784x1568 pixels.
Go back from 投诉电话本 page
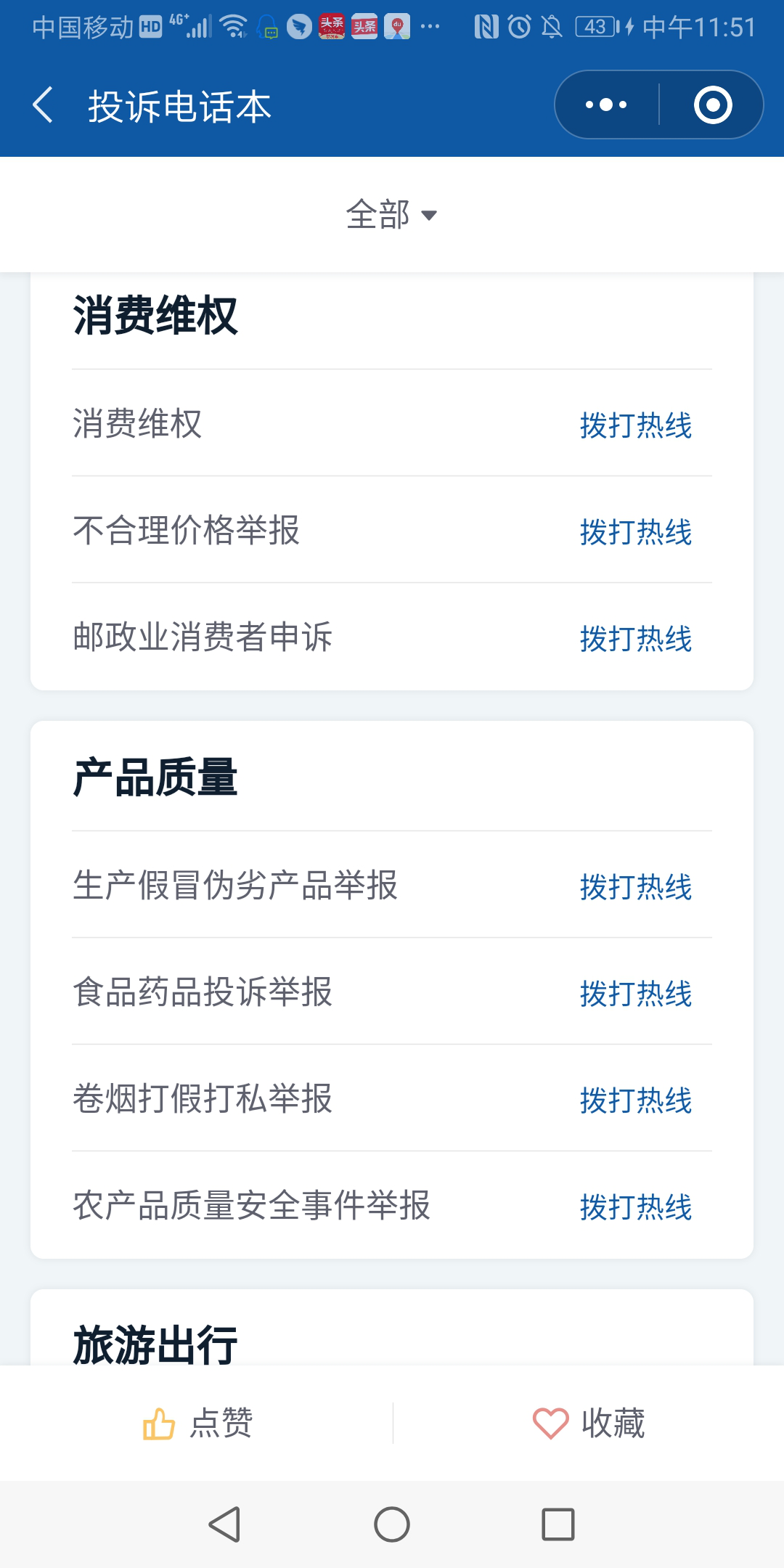(x=44, y=105)
